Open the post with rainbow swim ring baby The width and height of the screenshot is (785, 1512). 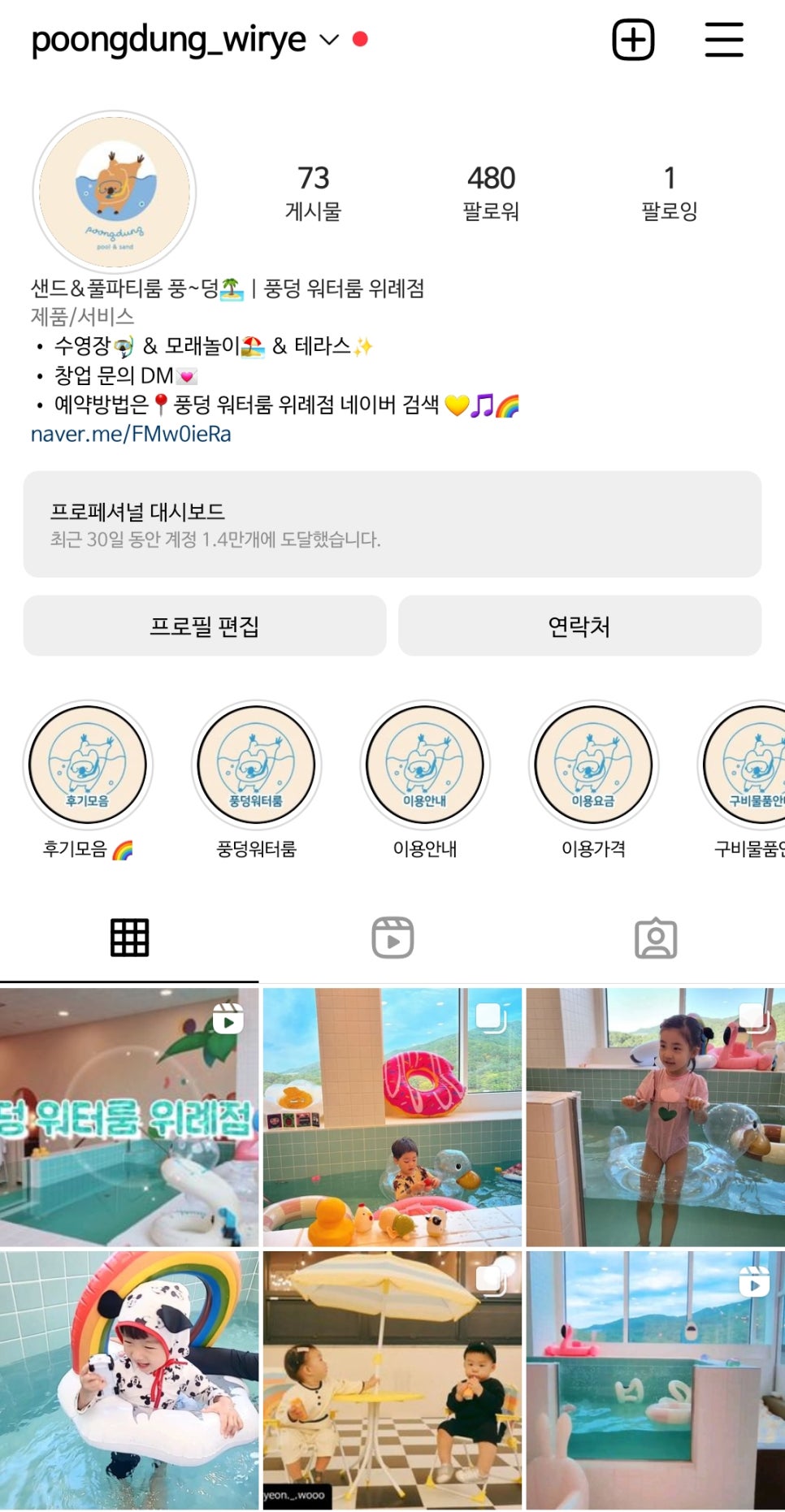pyautogui.click(x=129, y=1380)
